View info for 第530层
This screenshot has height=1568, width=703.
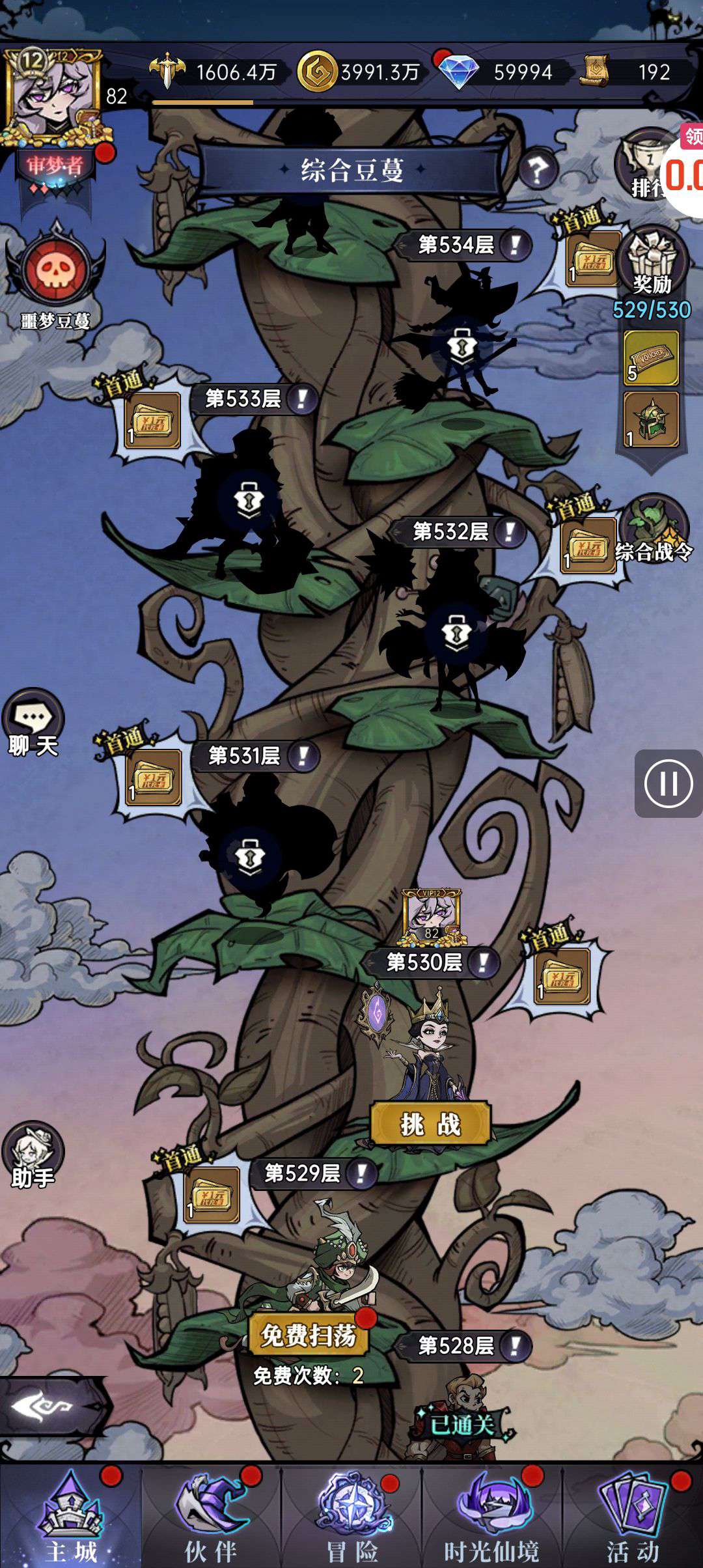484,962
